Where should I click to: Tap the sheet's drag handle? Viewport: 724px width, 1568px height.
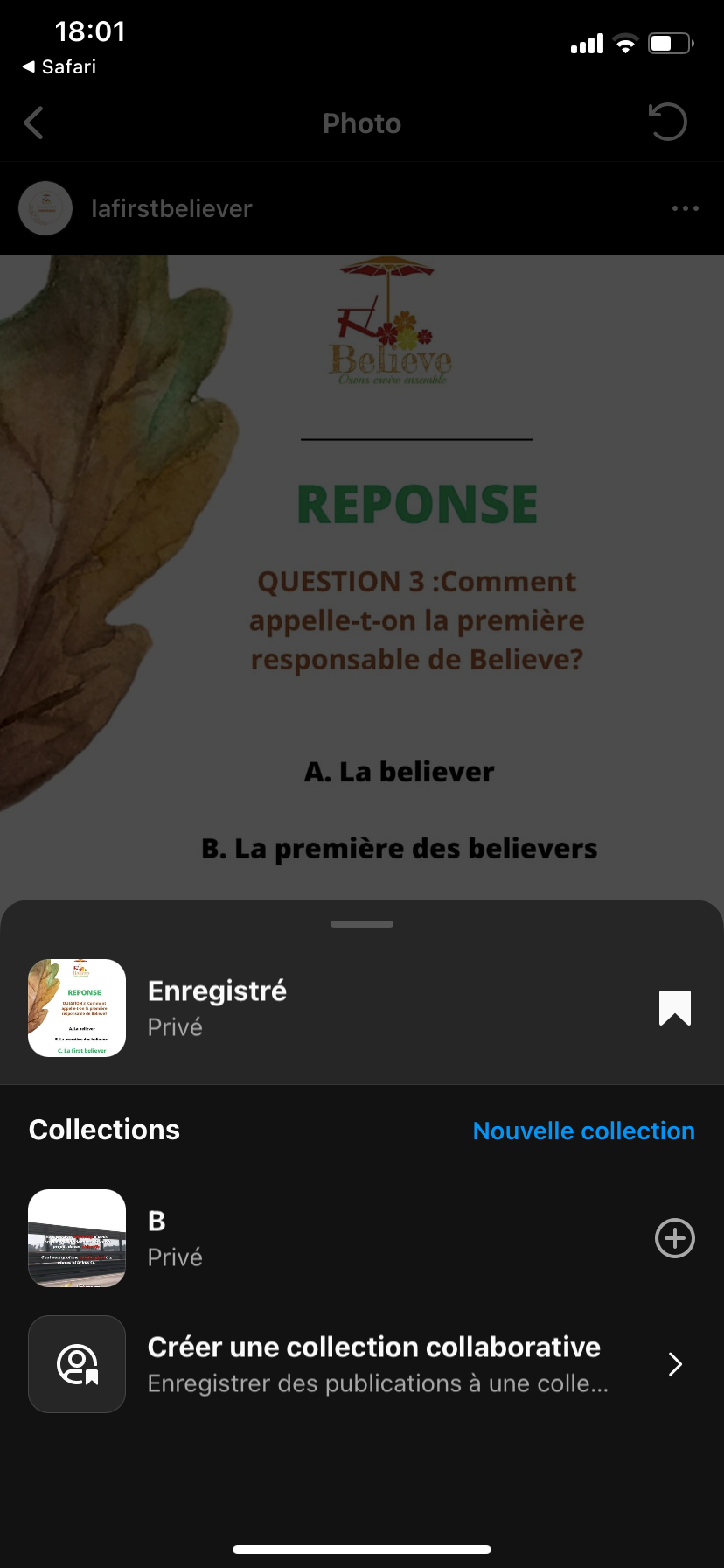[362, 924]
